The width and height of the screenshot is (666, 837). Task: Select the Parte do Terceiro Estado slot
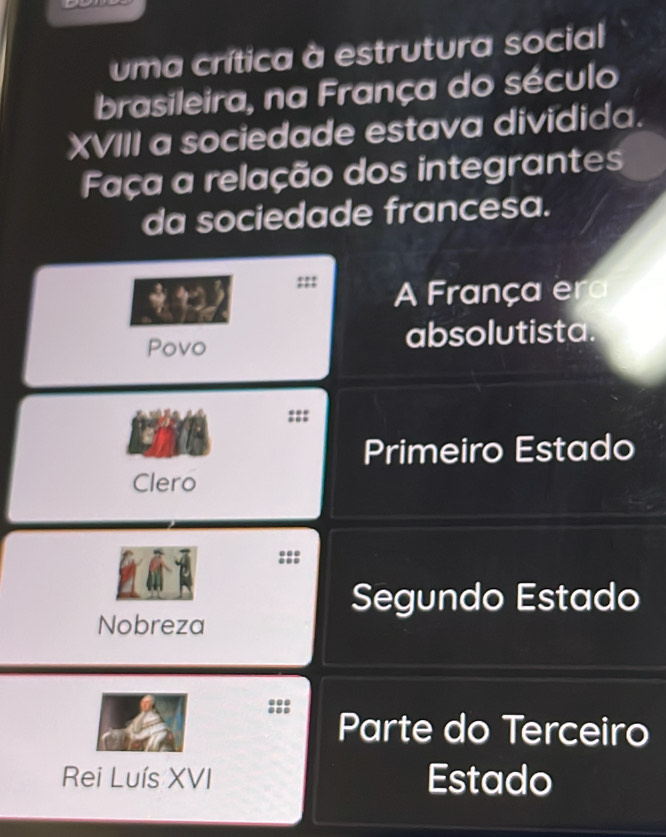pos(490,752)
